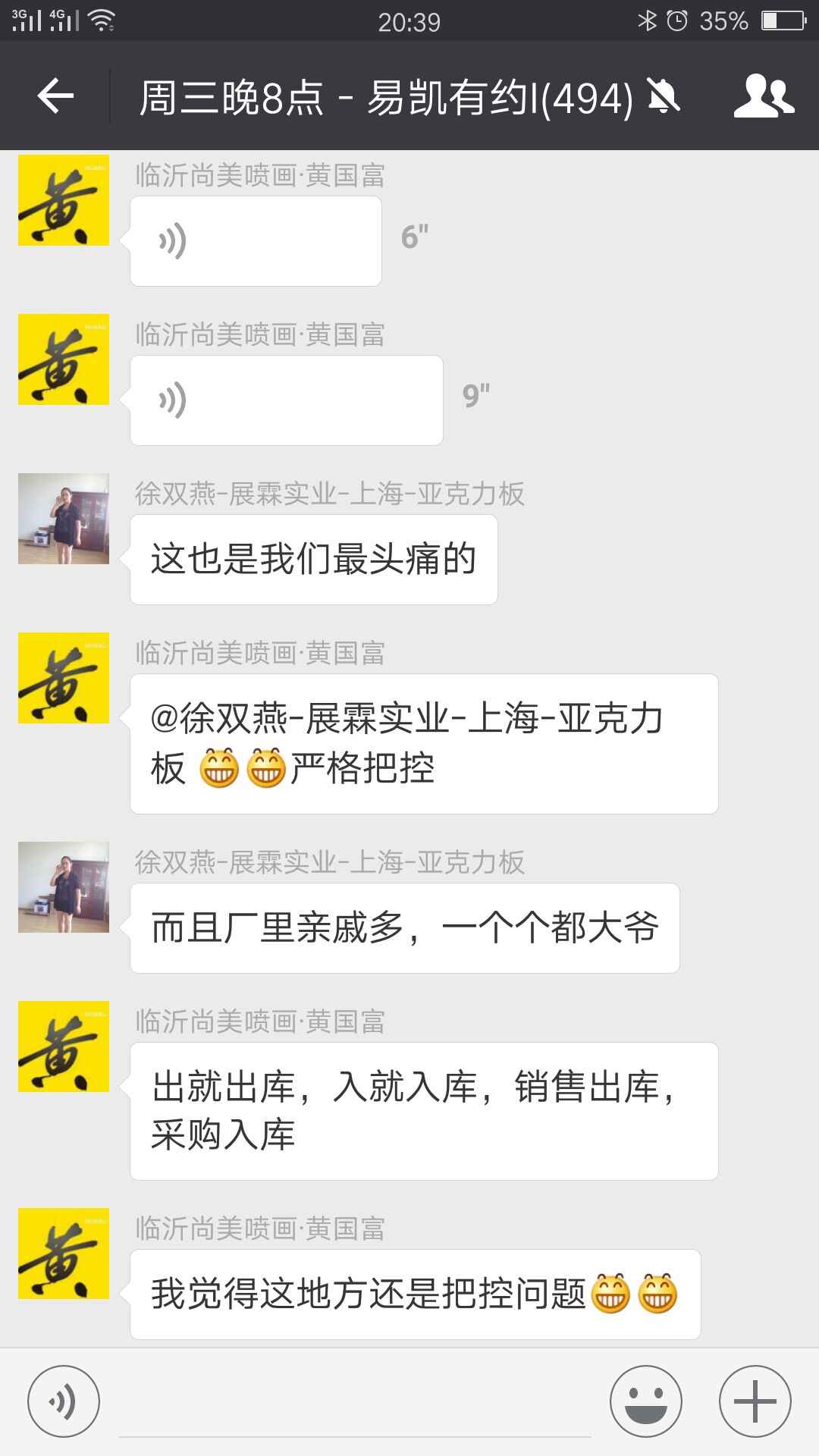The width and height of the screenshot is (819, 1456).
Task: Open 徐双燕's profile avatar
Action: [64, 523]
